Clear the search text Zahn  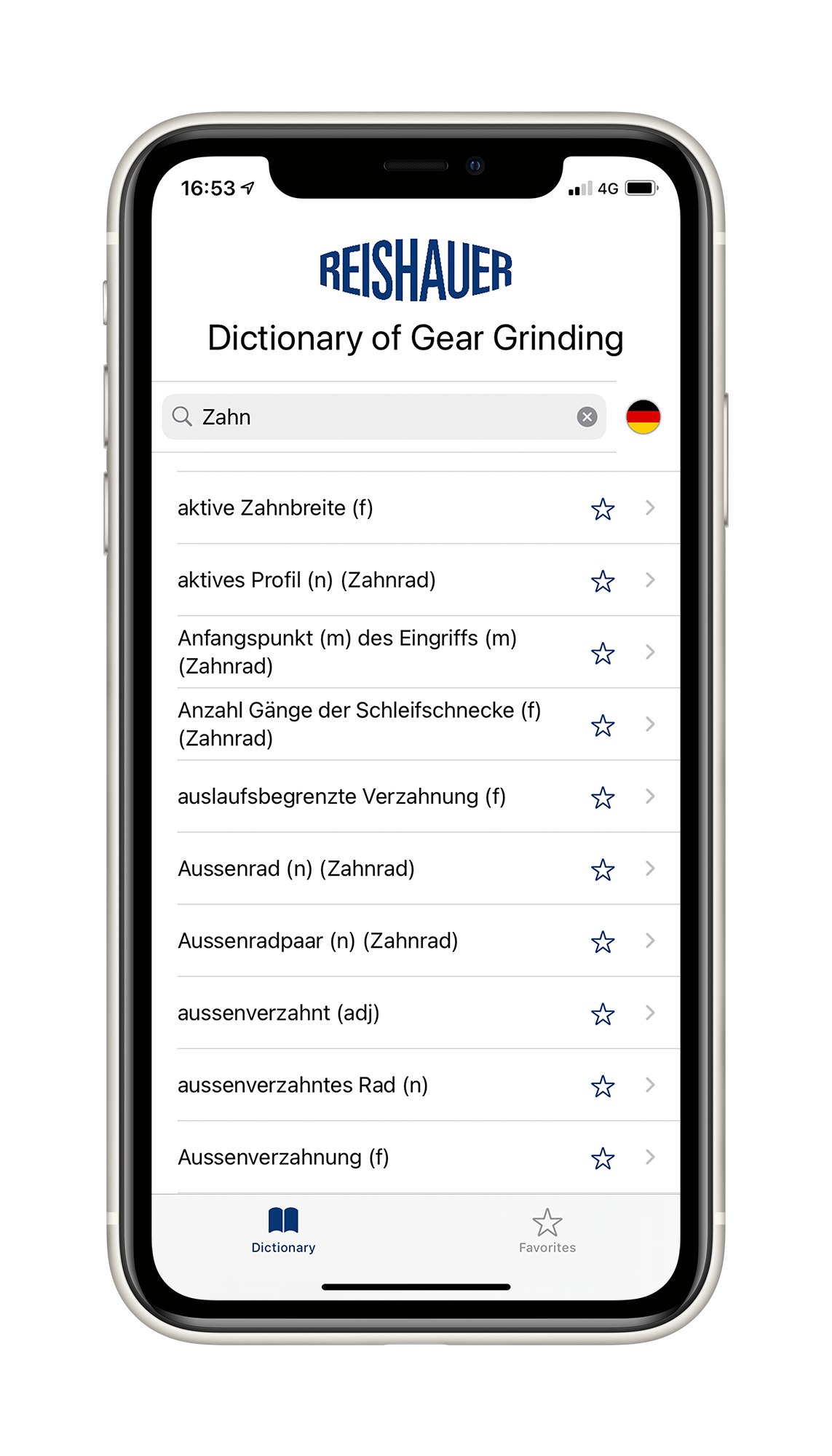click(x=587, y=416)
